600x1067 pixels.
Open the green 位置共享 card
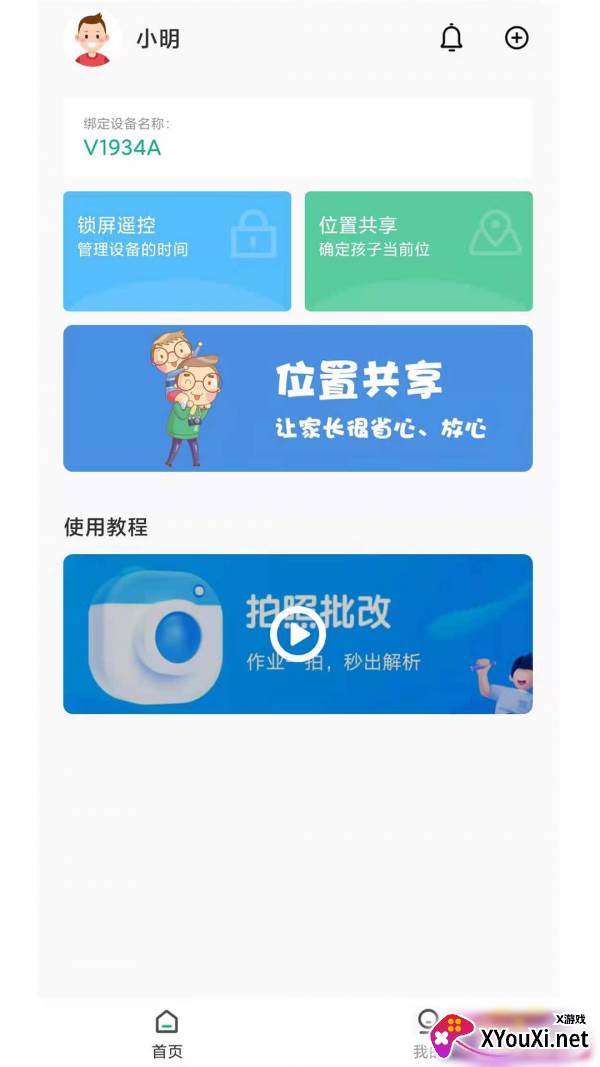(x=418, y=251)
